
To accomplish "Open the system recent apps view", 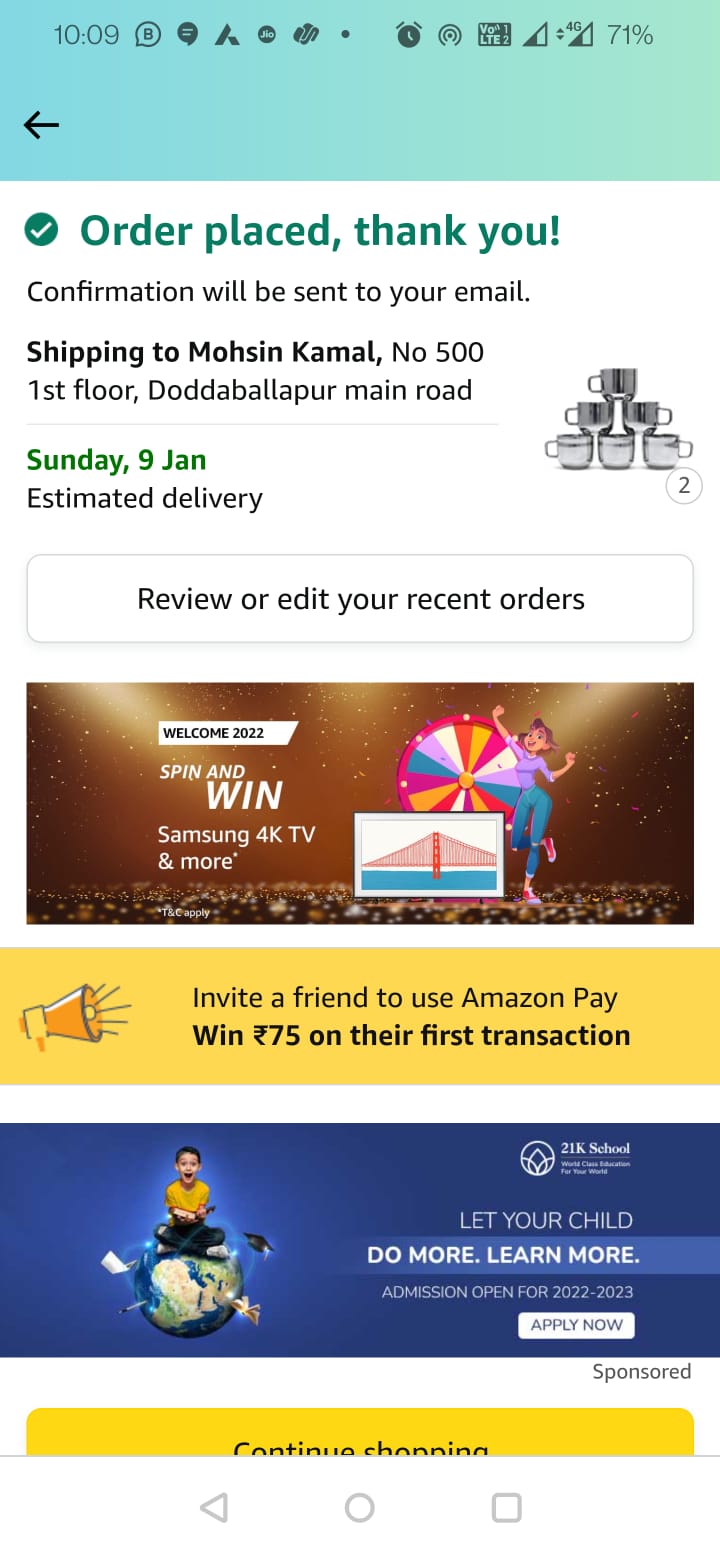I will pyautogui.click(x=507, y=1507).
